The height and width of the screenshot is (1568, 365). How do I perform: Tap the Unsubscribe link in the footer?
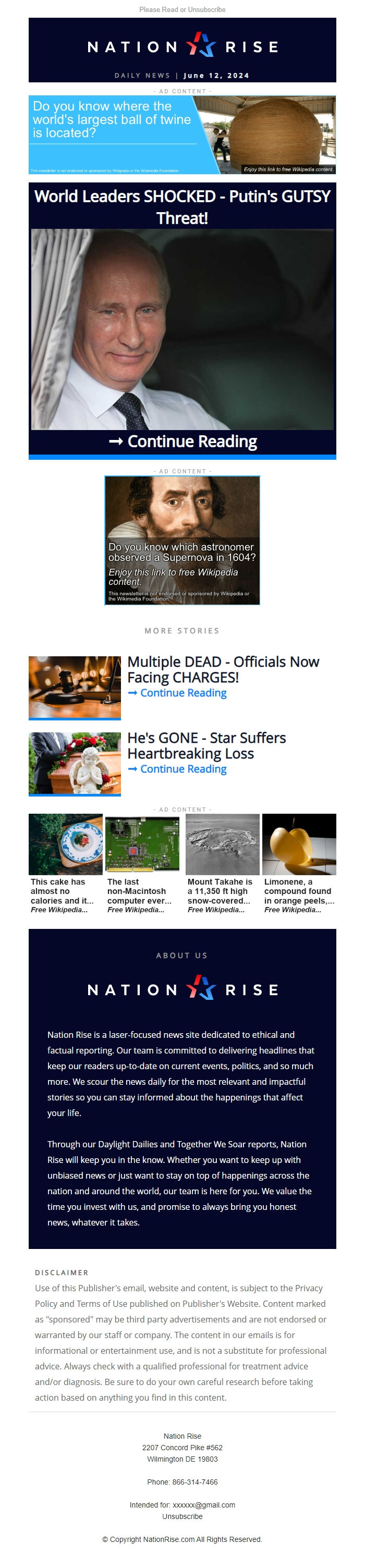182,1516
